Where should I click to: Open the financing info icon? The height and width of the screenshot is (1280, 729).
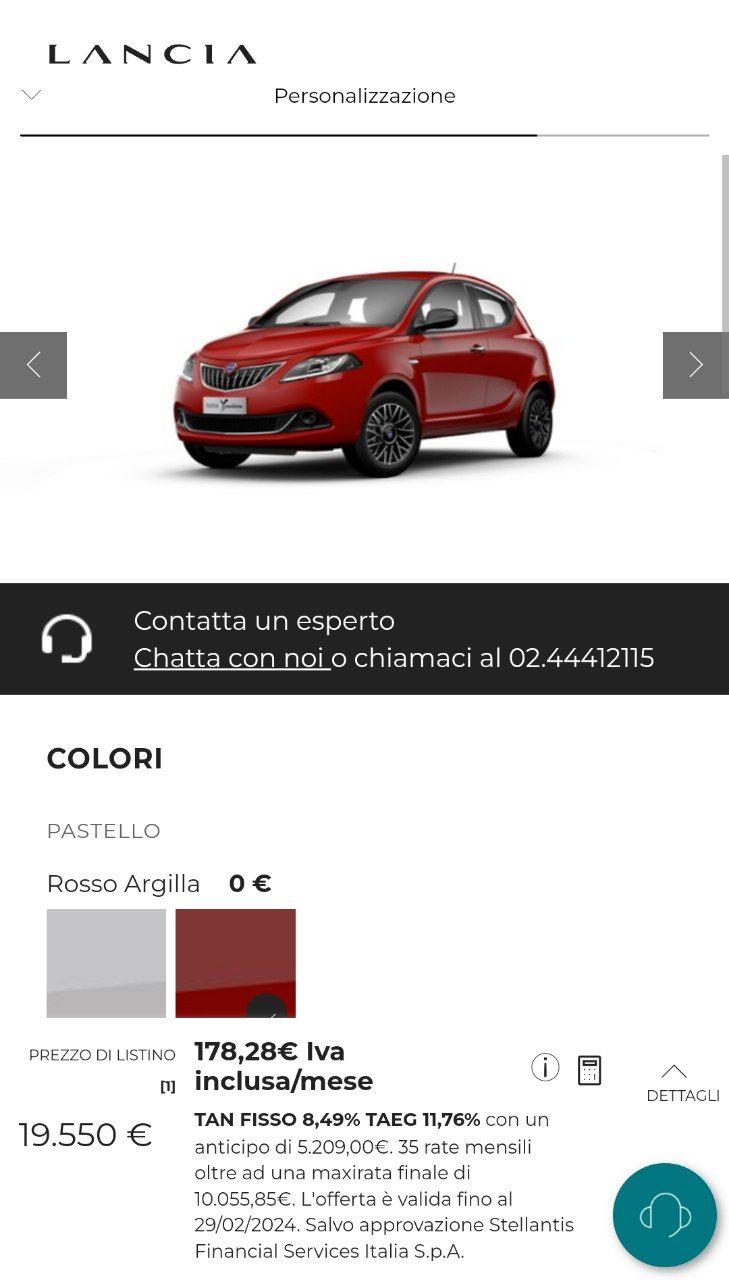tap(545, 1068)
